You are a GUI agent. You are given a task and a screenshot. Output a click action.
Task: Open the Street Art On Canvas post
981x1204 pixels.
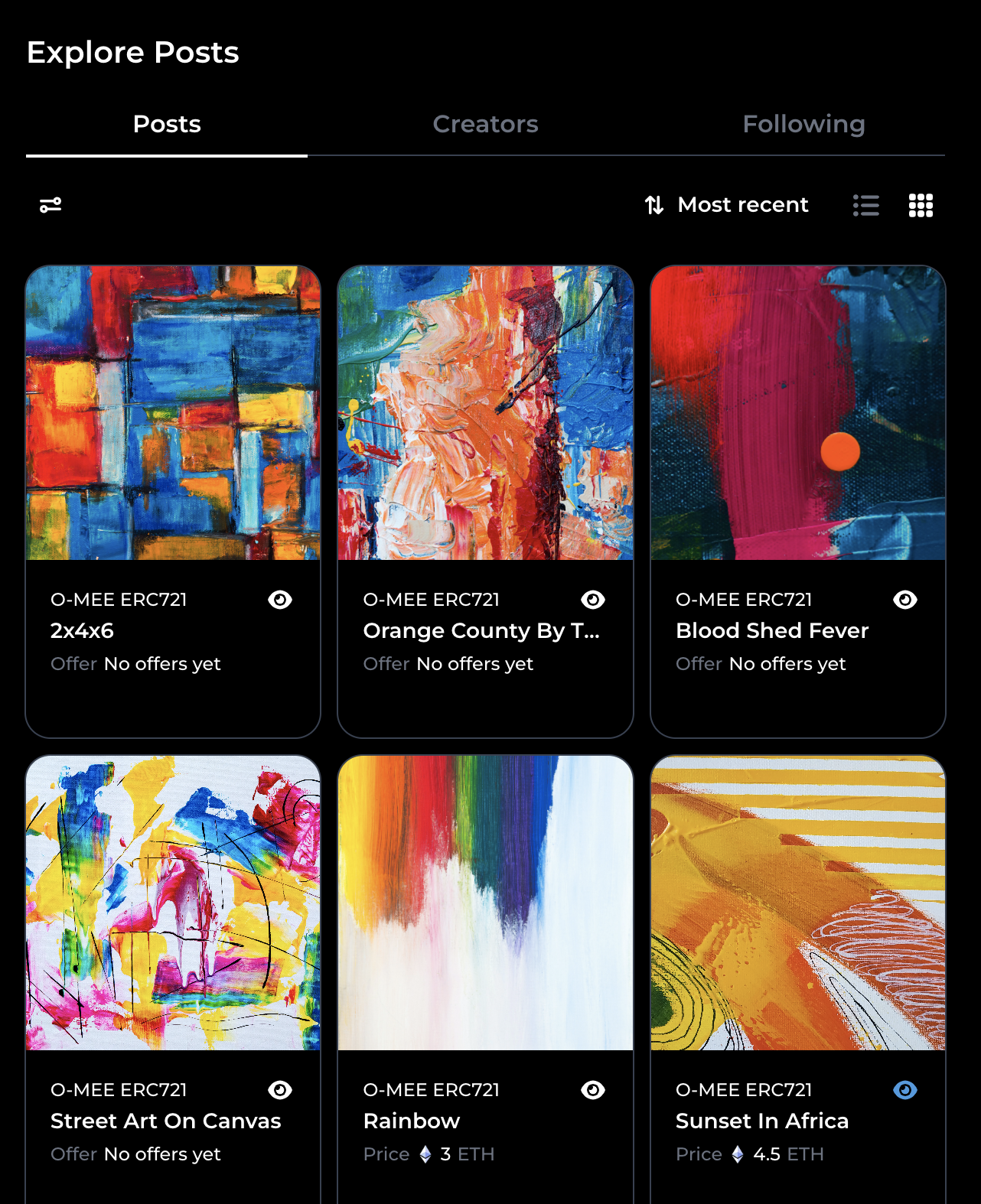[173, 903]
